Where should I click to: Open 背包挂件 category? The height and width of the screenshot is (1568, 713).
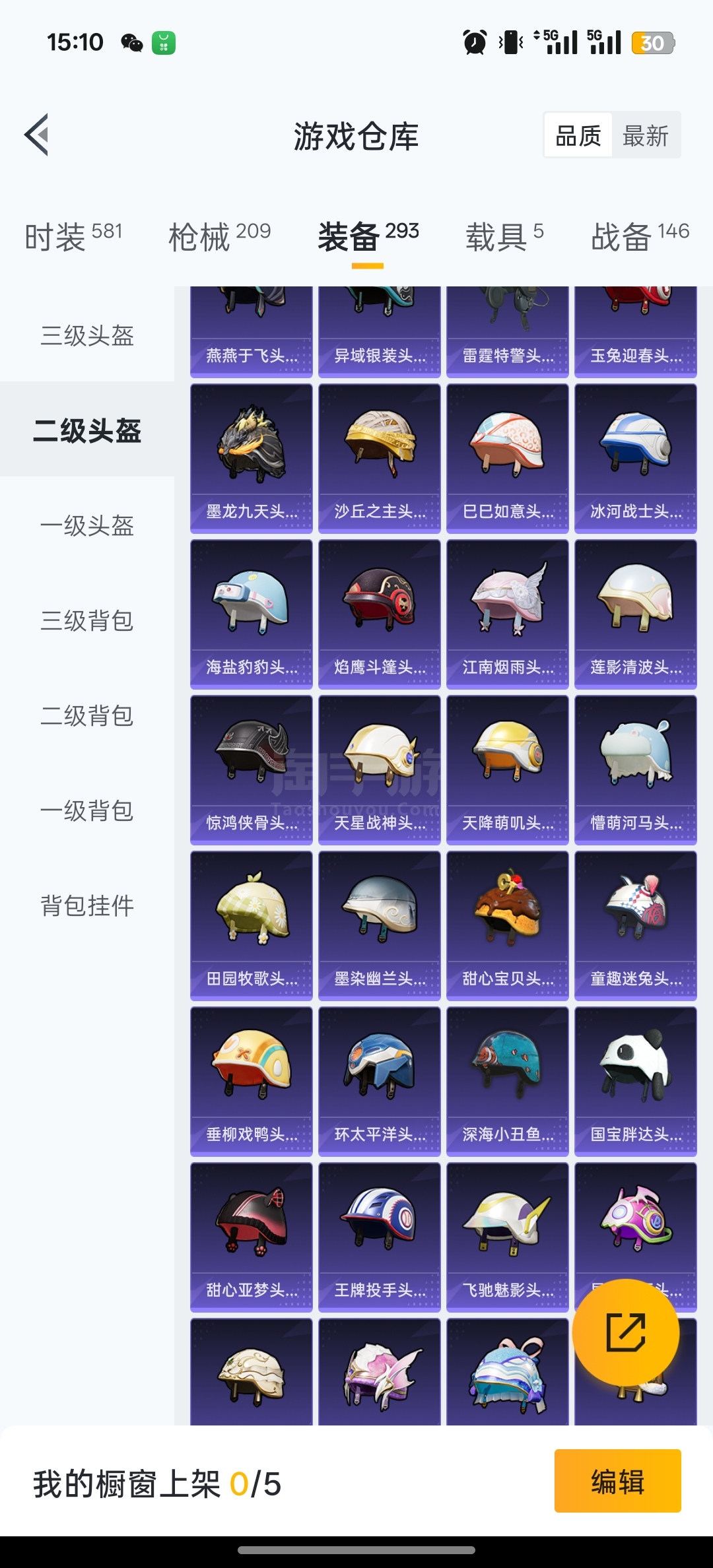(87, 905)
